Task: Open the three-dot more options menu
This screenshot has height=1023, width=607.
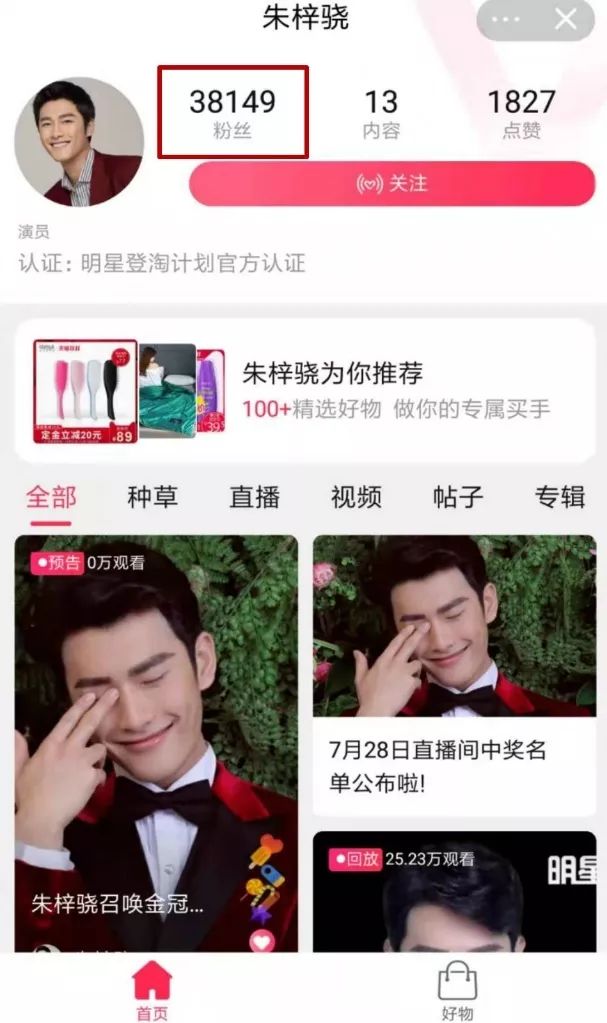Action: point(506,20)
